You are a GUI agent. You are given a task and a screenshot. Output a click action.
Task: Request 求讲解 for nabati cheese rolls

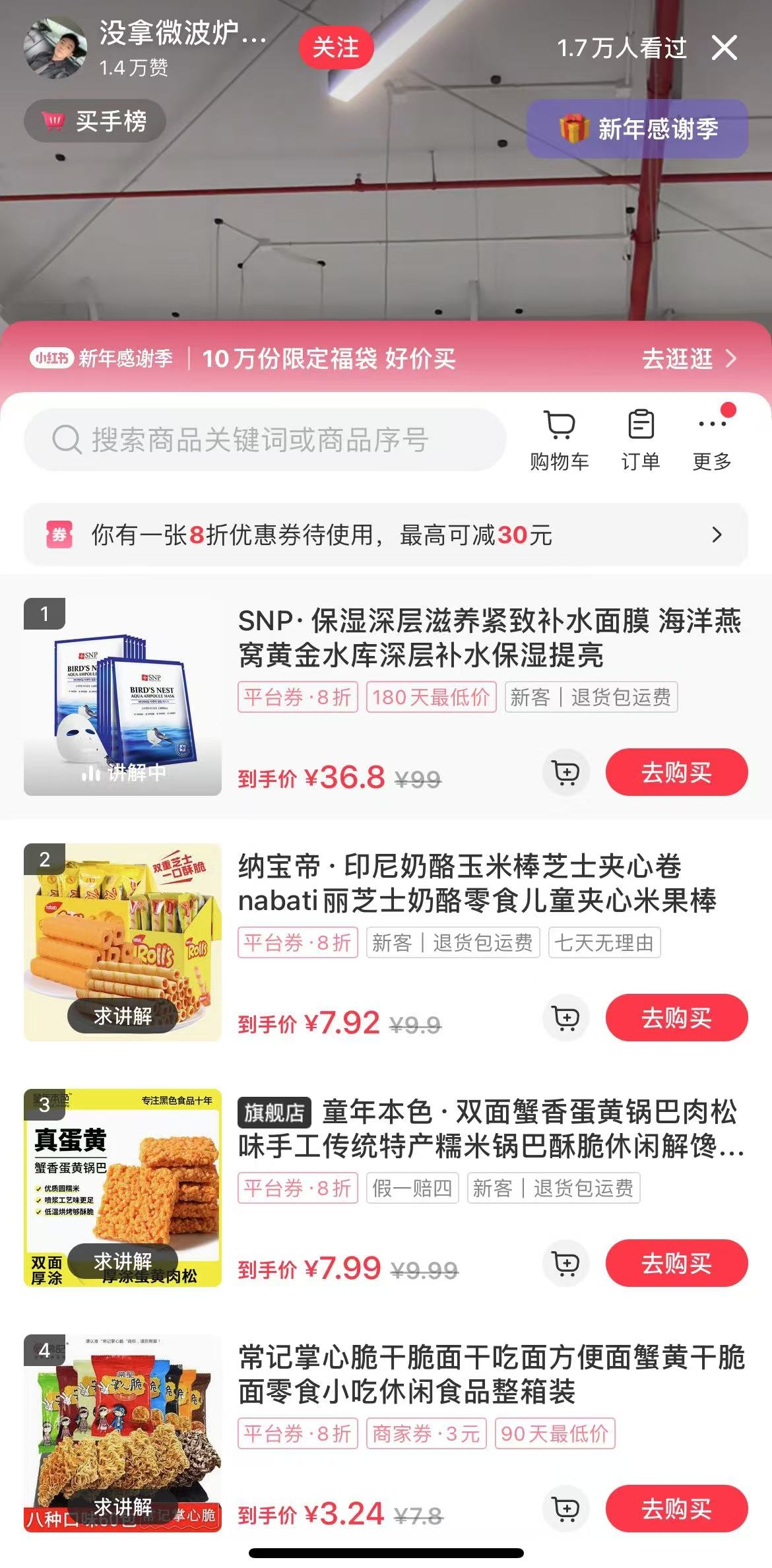tap(123, 1016)
